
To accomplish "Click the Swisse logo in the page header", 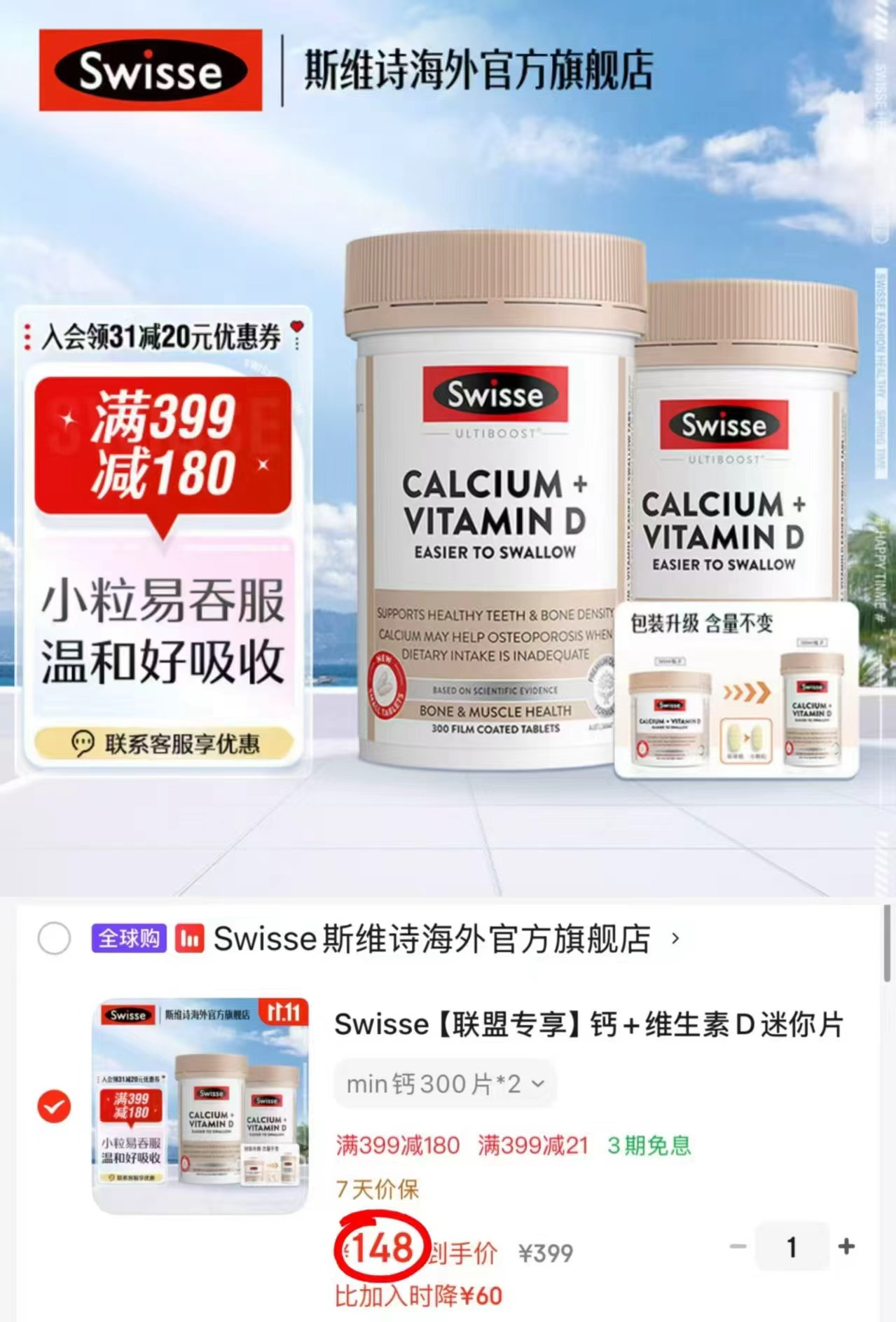I will [x=149, y=69].
